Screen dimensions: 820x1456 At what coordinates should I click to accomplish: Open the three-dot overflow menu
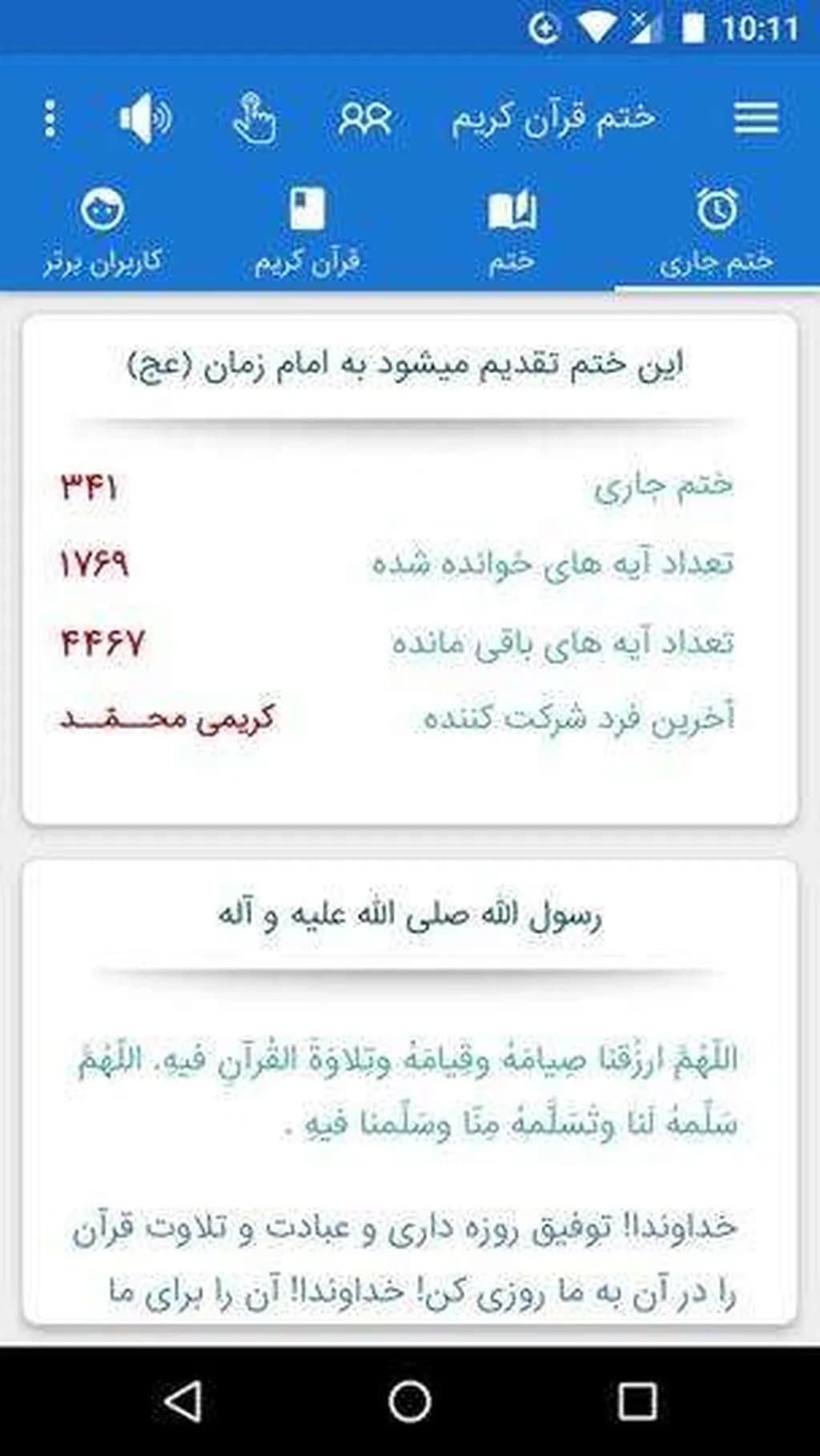tap(50, 119)
